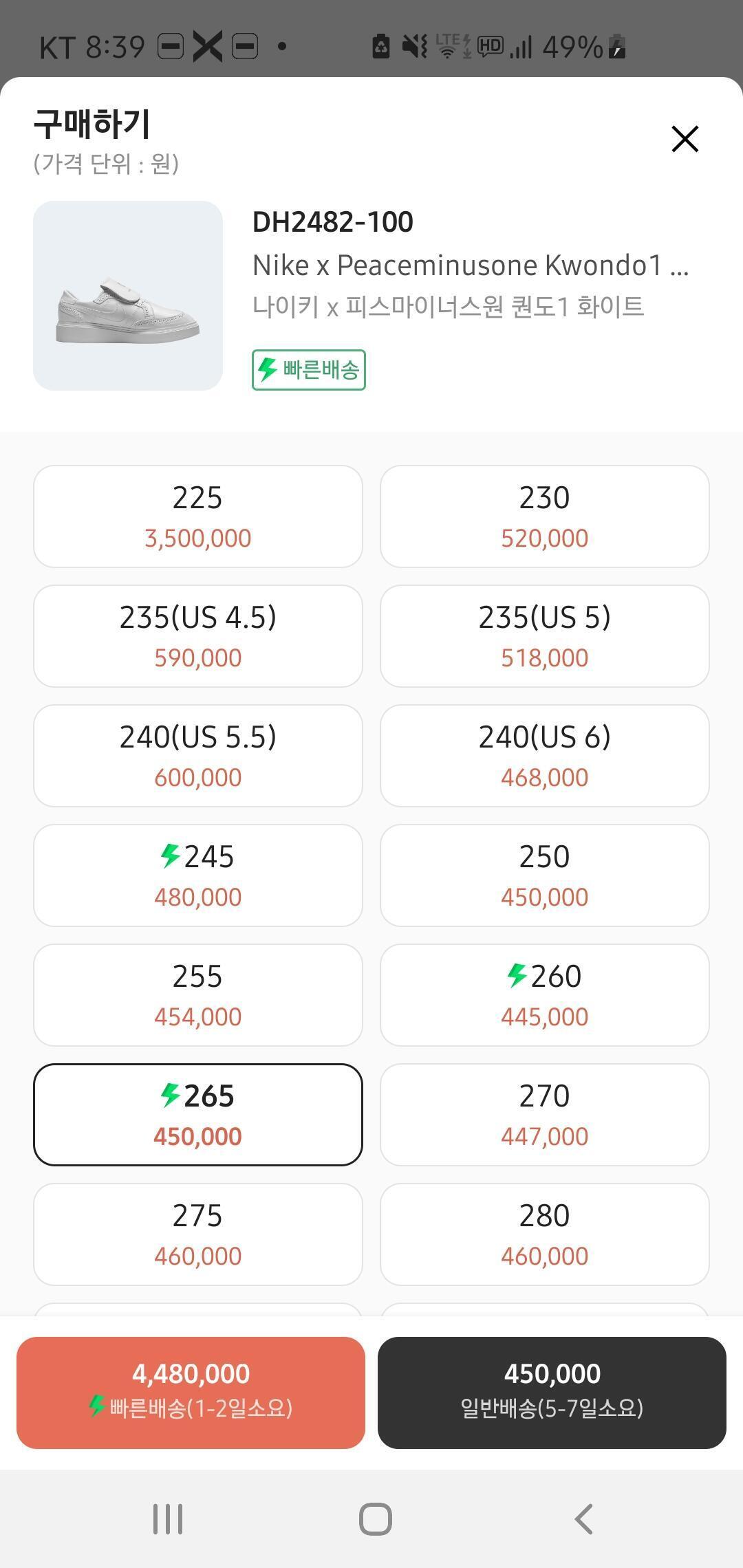Tap the 240(US 6) size tile

coord(544,756)
